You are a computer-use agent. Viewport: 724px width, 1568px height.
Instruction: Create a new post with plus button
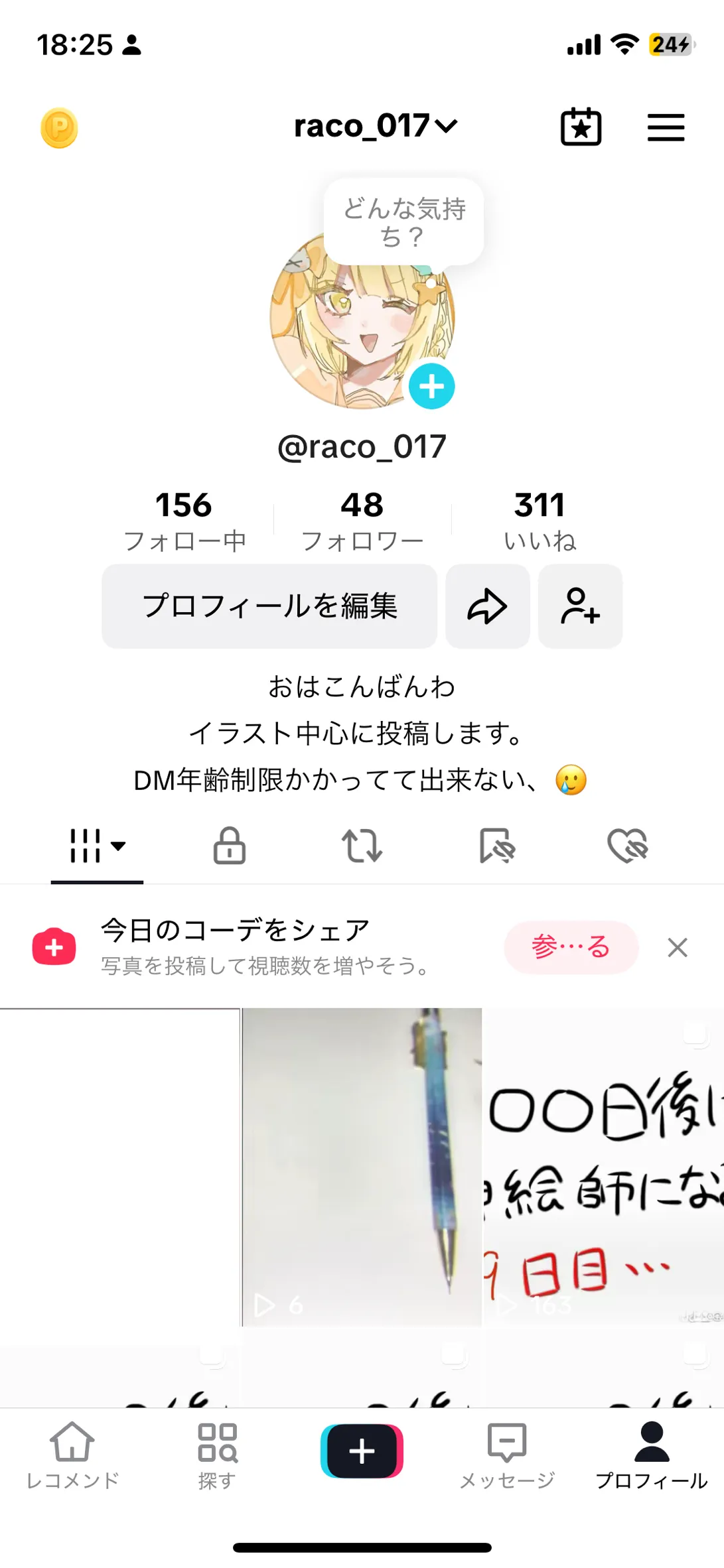[362, 1451]
